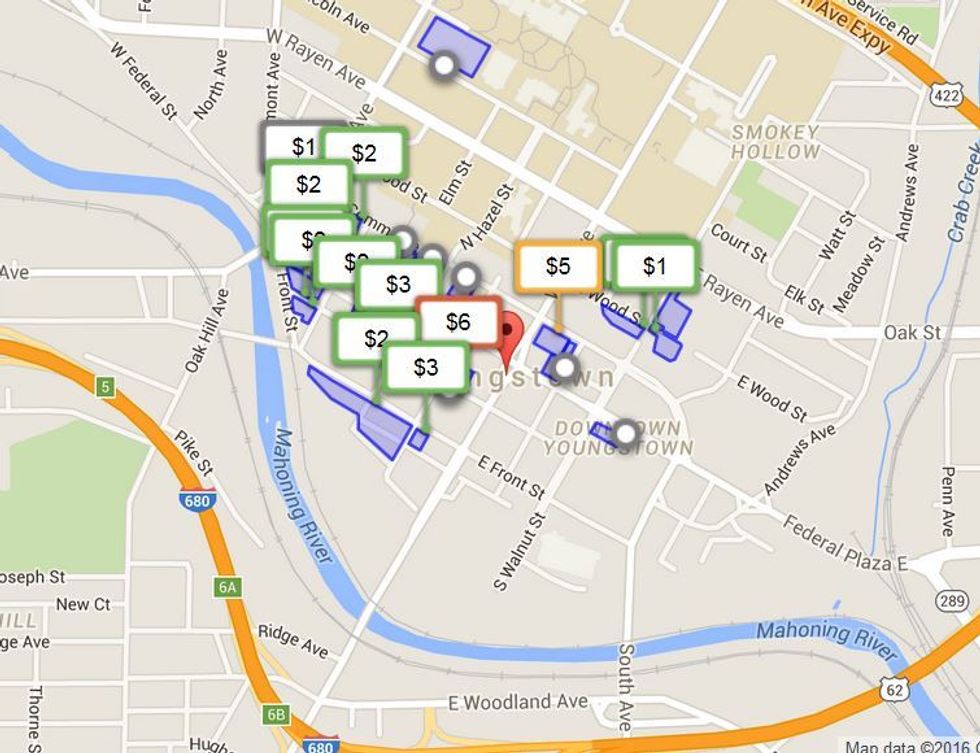Tap the gray circle marker near Lincoln Ave
This screenshot has height=753, width=980.
tap(444, 67)
